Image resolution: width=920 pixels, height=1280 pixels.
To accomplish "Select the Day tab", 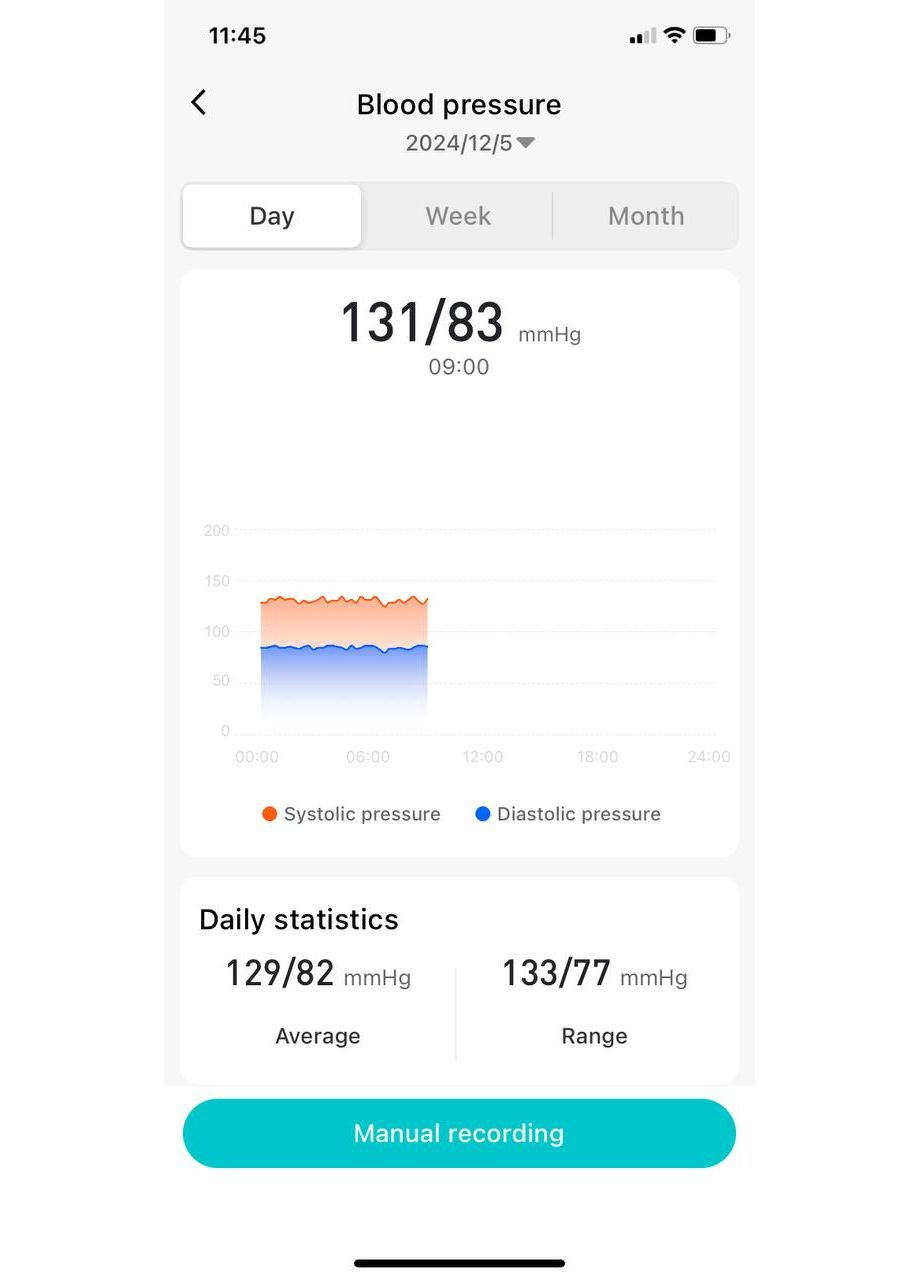I will [x=271, y=216].
